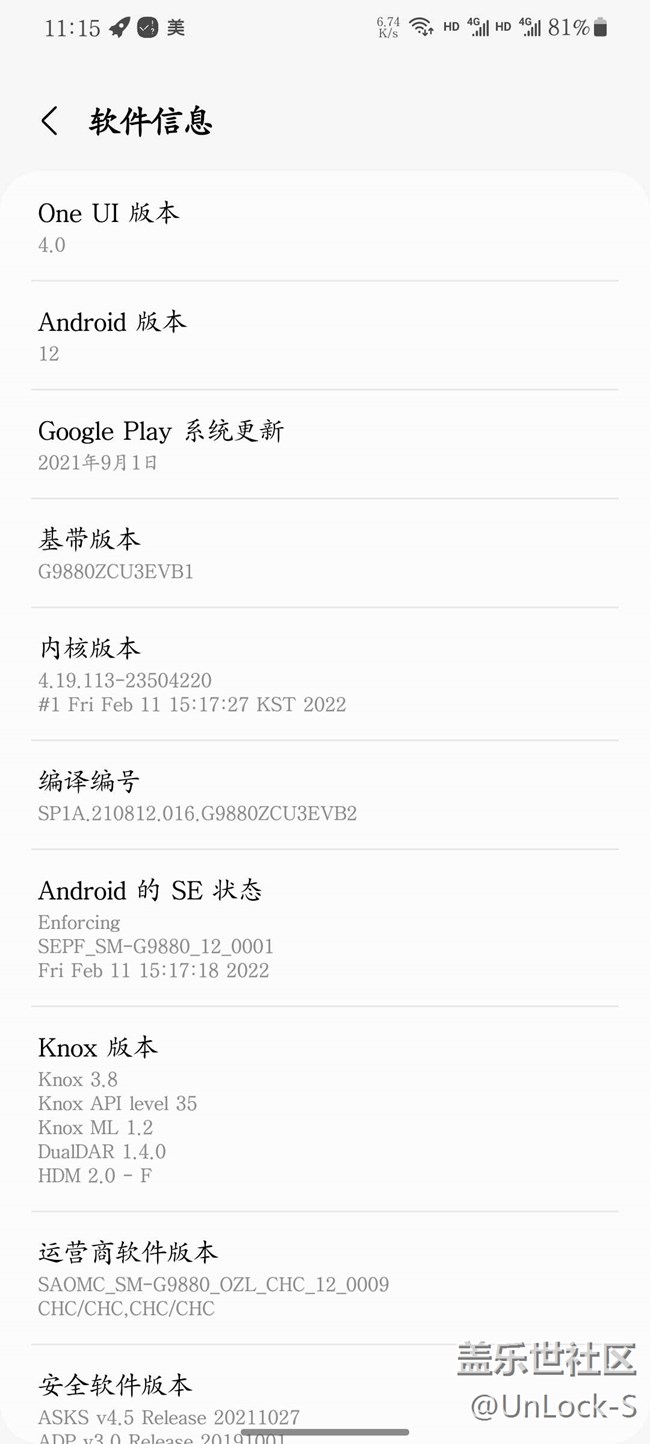650x1444 pixels.
Task: Tap the Android 的 SE 状态 row
Action: [x=325, y=929]
